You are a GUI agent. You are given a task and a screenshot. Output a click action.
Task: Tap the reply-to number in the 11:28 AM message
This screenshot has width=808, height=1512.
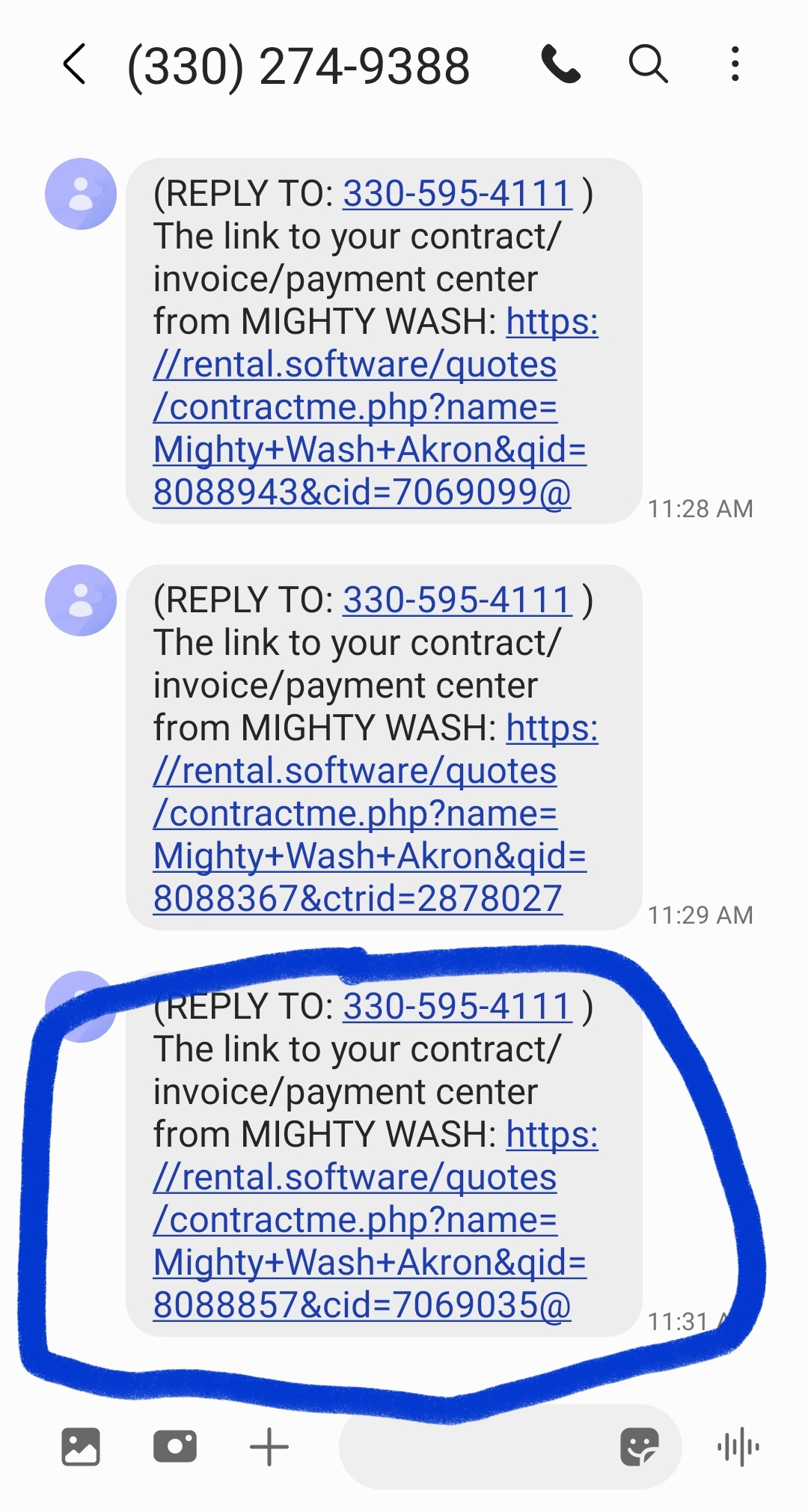pos(457,194)
